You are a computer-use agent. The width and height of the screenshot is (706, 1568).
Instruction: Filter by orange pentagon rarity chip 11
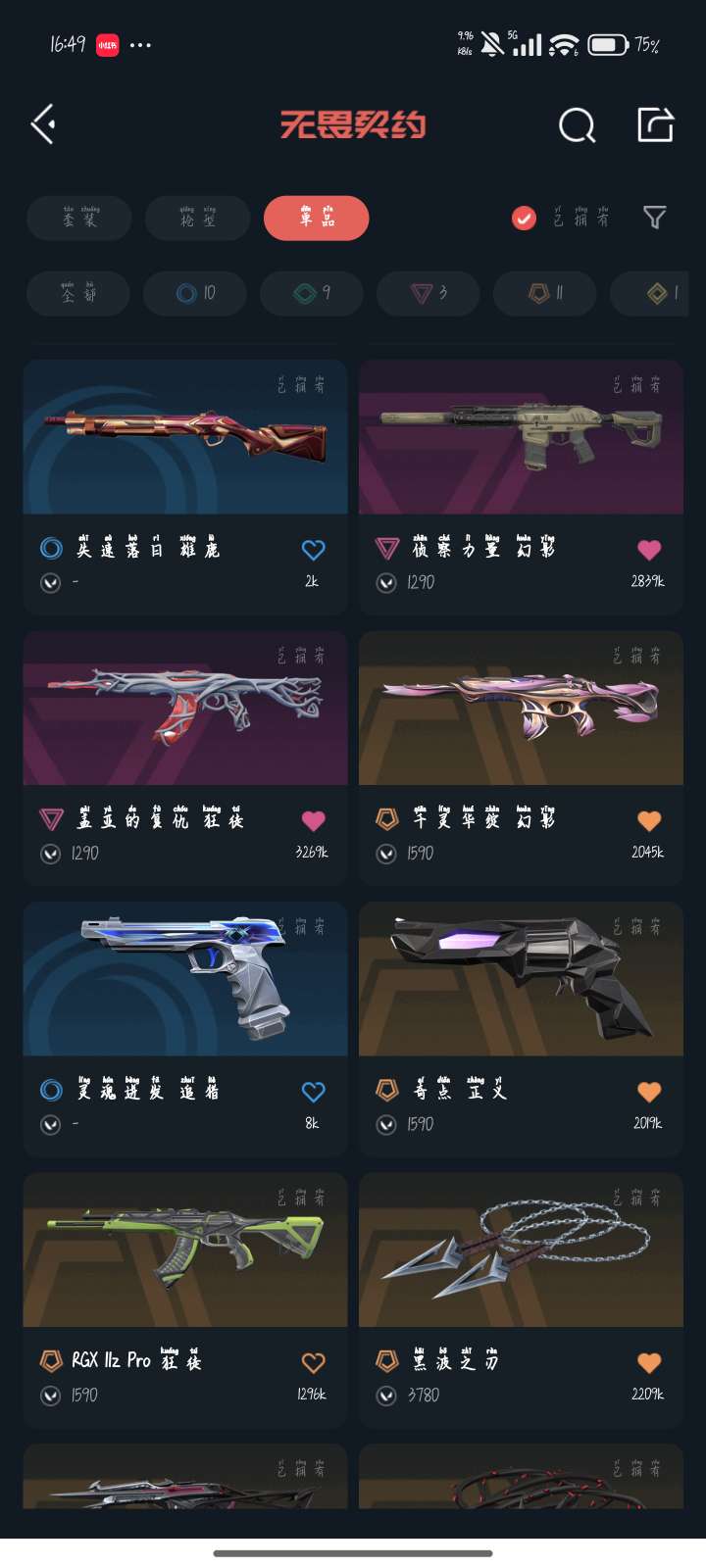pos(545,293)
